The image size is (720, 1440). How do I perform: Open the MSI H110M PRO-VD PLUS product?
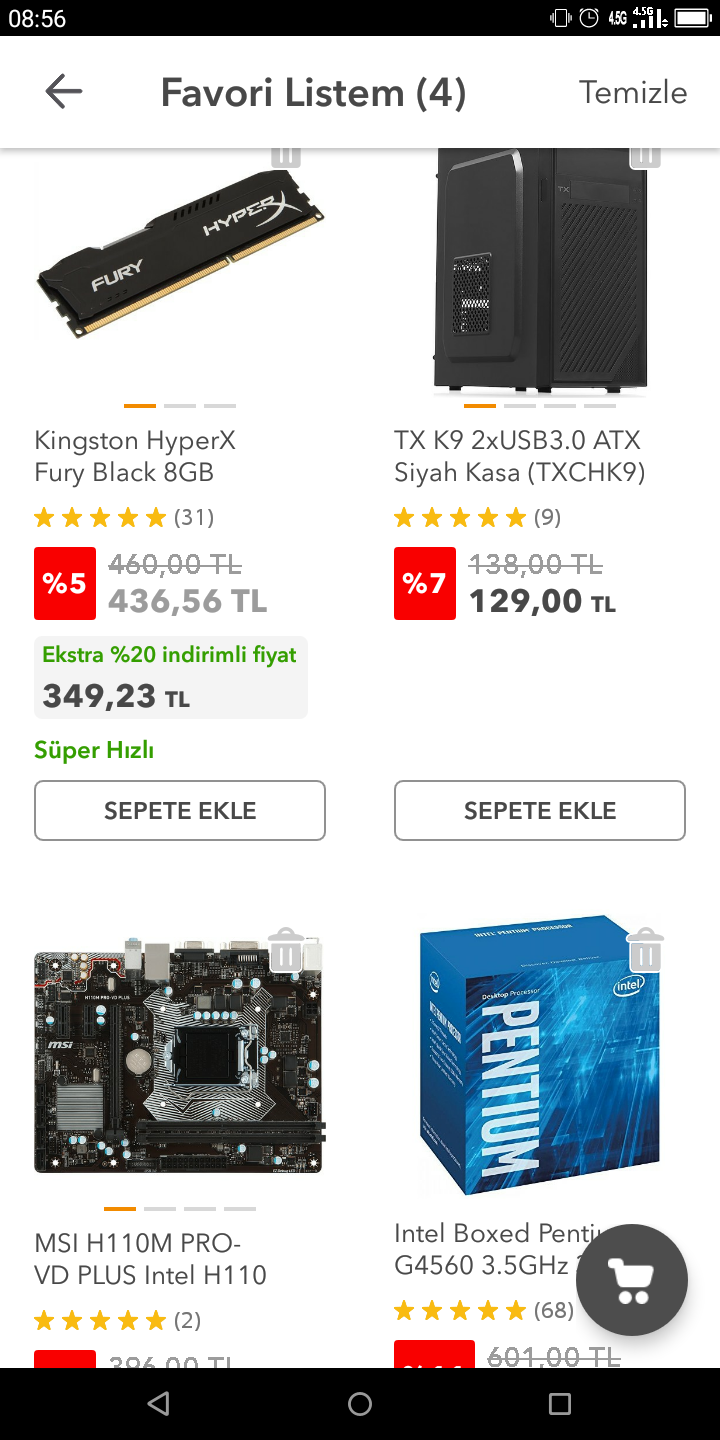pyautogui.click(x=150, y=1259)
